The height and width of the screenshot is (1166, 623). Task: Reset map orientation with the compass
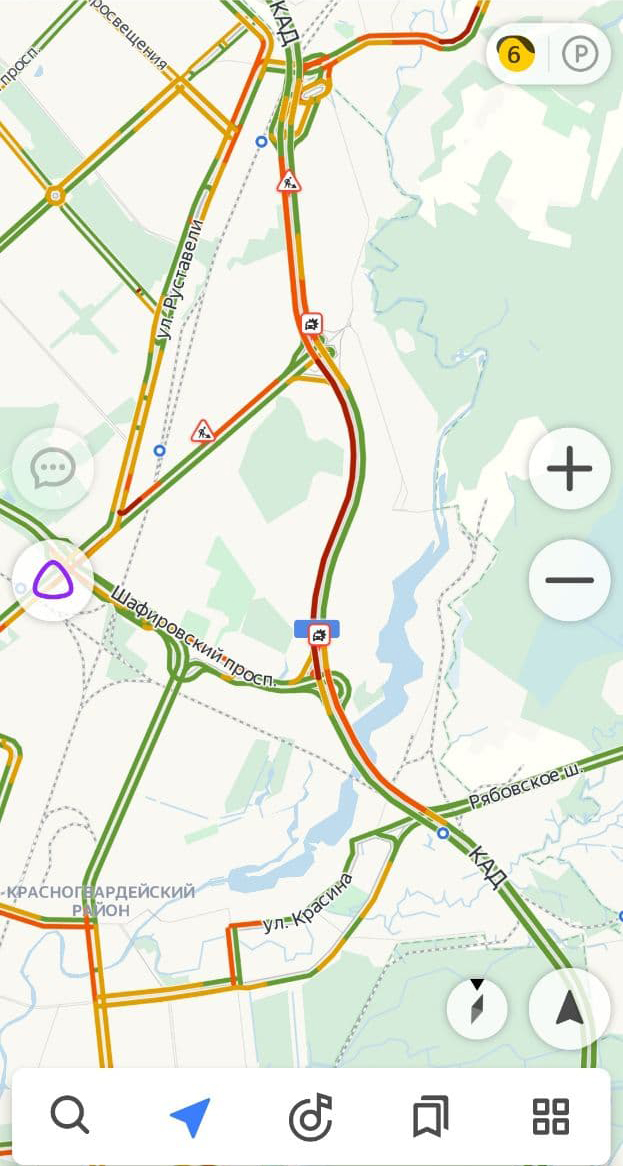(477, 1009)
